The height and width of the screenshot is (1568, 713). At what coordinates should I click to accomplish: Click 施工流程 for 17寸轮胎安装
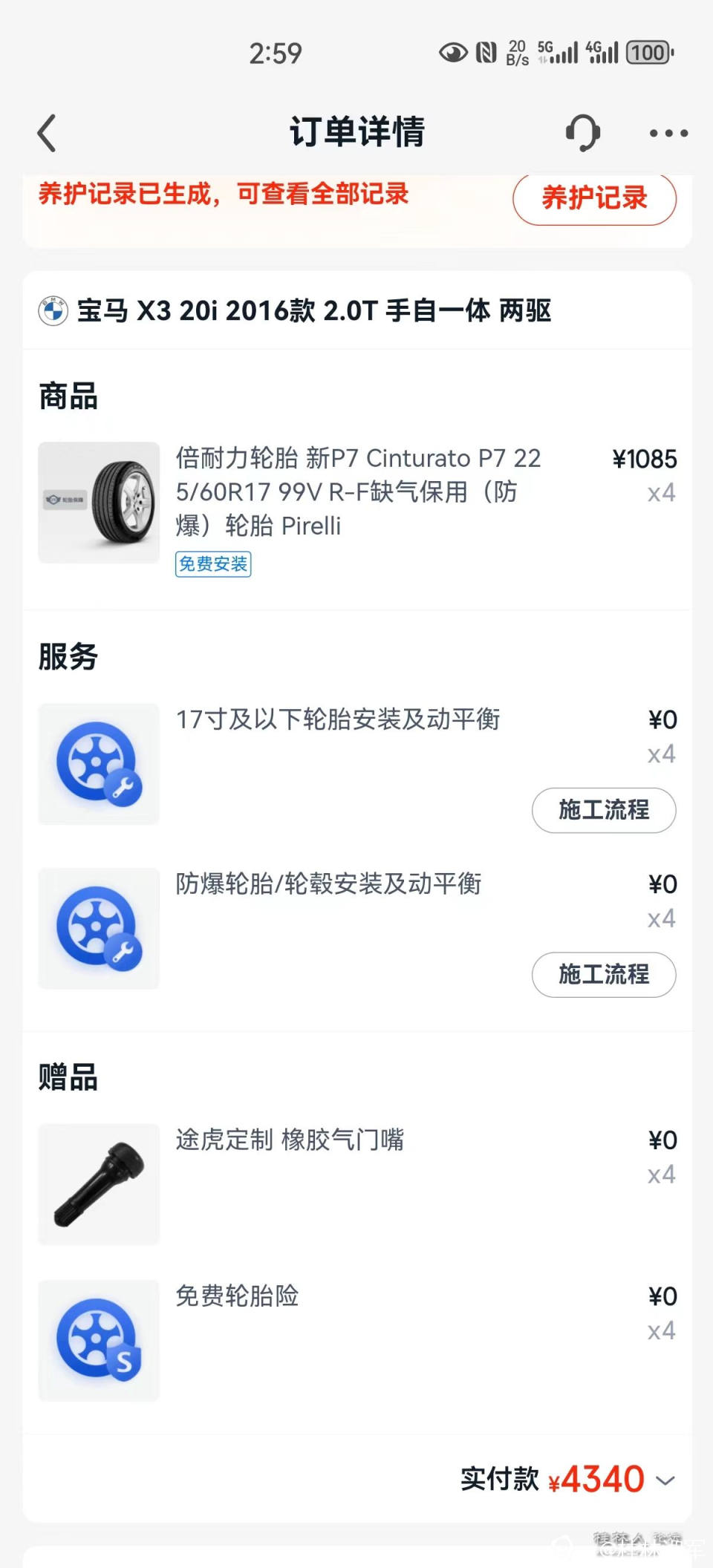[604, 811]
